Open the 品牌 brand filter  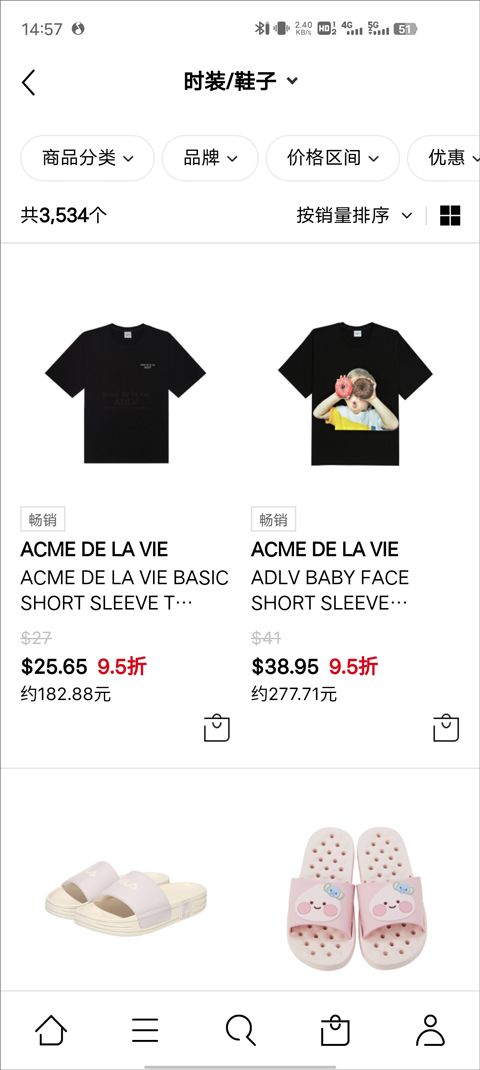tap(210, 158)
